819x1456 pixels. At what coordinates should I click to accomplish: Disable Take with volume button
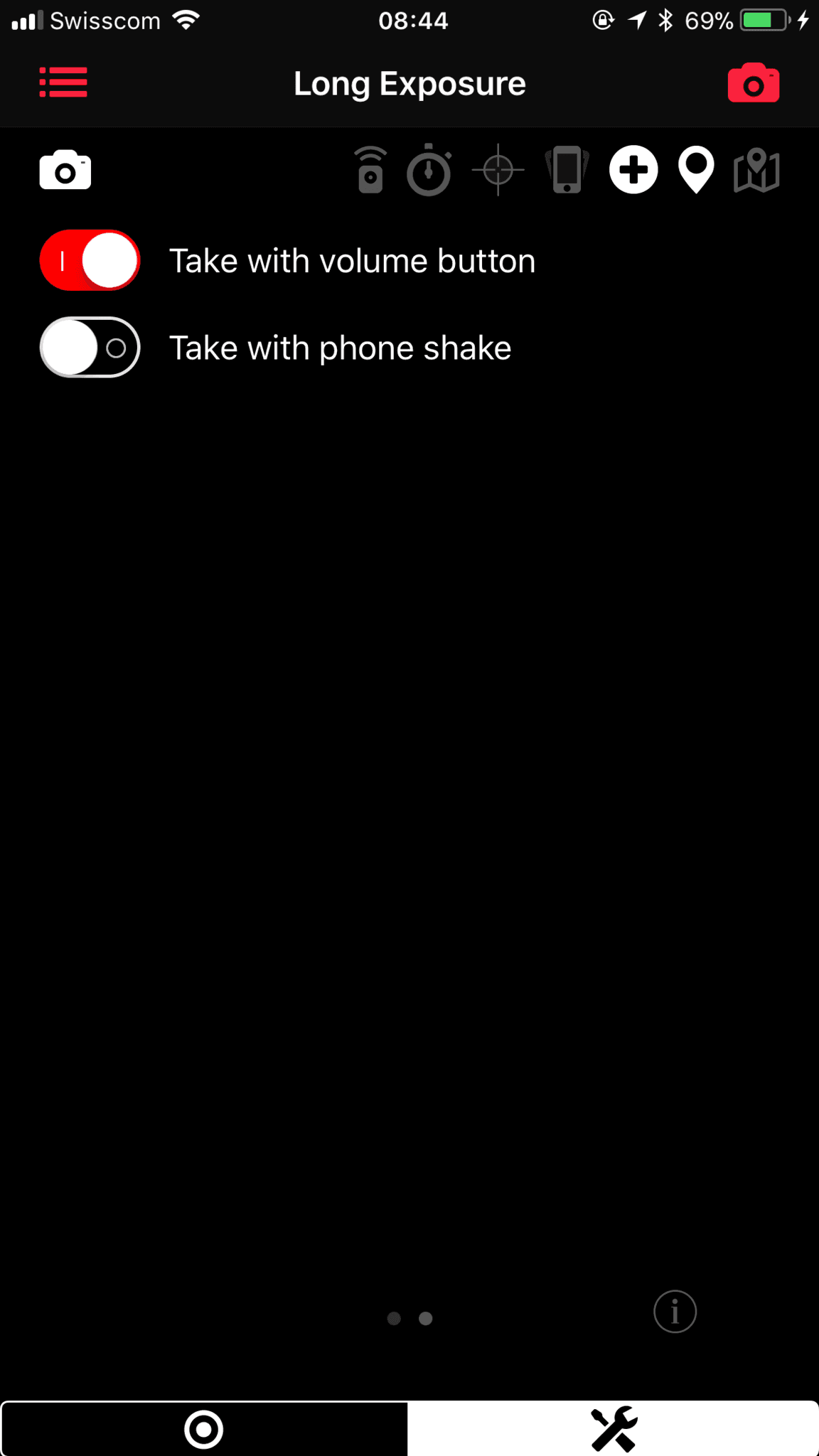pyautogui.click(x=90, y=260)
